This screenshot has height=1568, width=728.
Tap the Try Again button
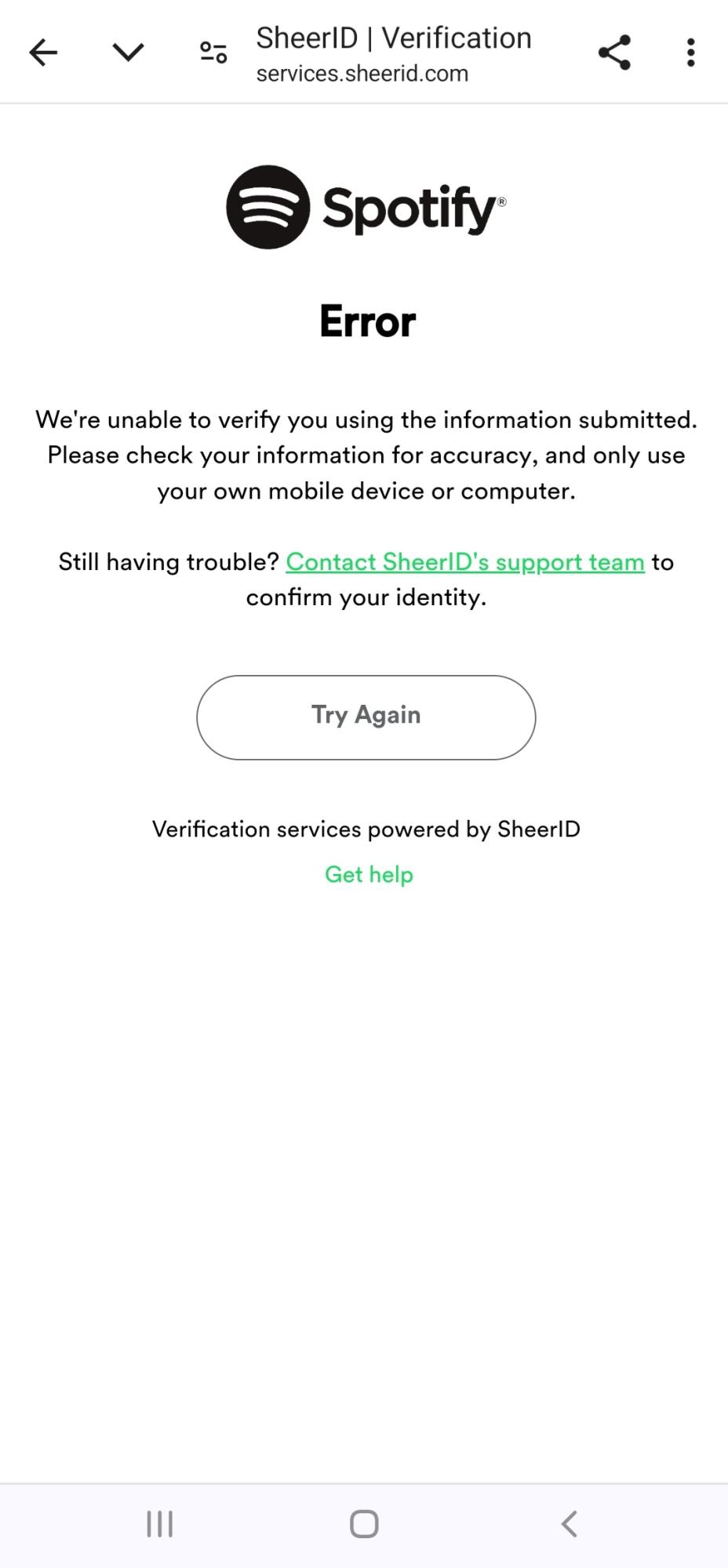coord(366,717)
